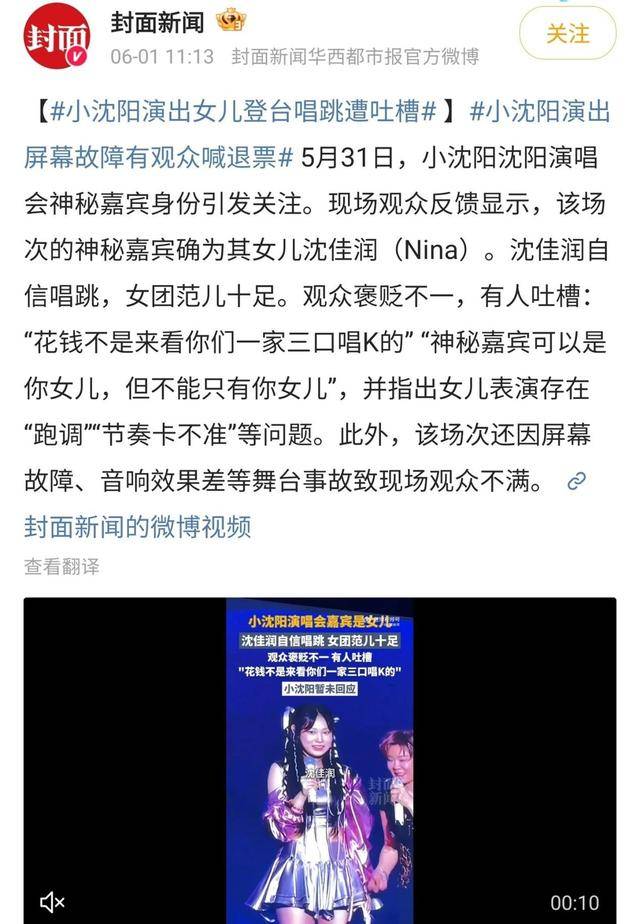Open 封面新闻 profile avatar
Image resolution: width=640 pixels, height=924 pixels.
(x=57, y=36)
